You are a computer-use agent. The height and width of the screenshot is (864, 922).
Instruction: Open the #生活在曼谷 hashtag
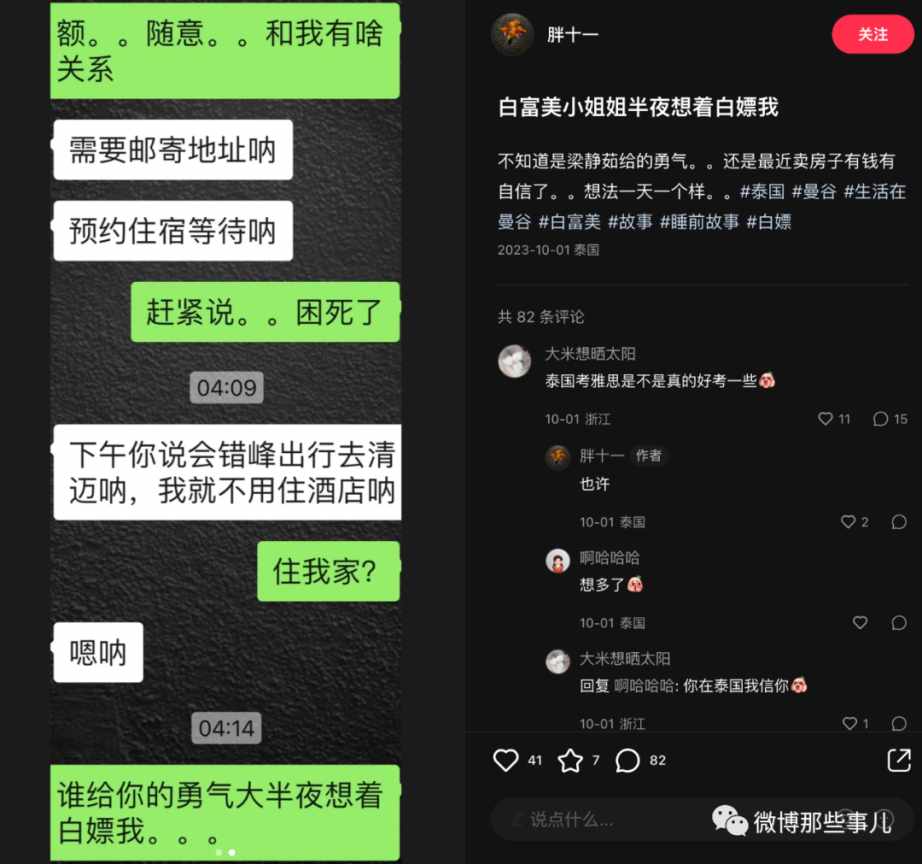point(875,191)
